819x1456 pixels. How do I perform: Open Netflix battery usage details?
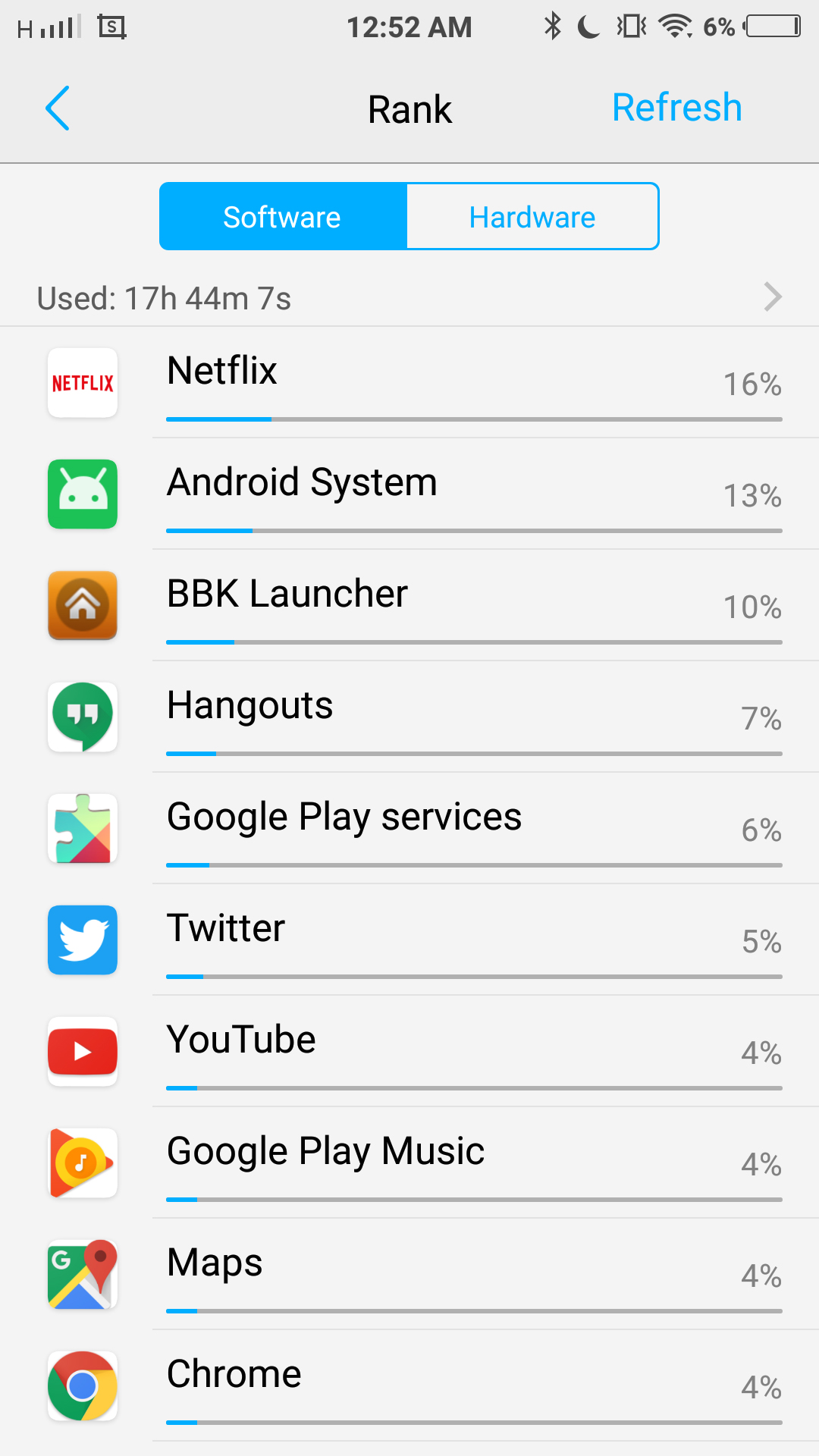pos(409,383)
